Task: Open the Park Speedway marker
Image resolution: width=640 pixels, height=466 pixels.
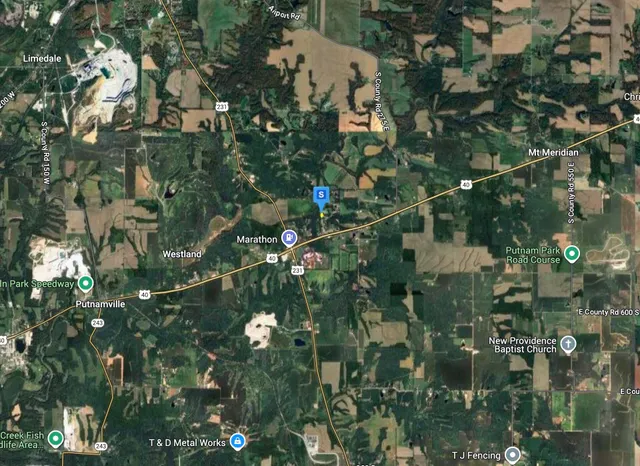Action: 86,283
